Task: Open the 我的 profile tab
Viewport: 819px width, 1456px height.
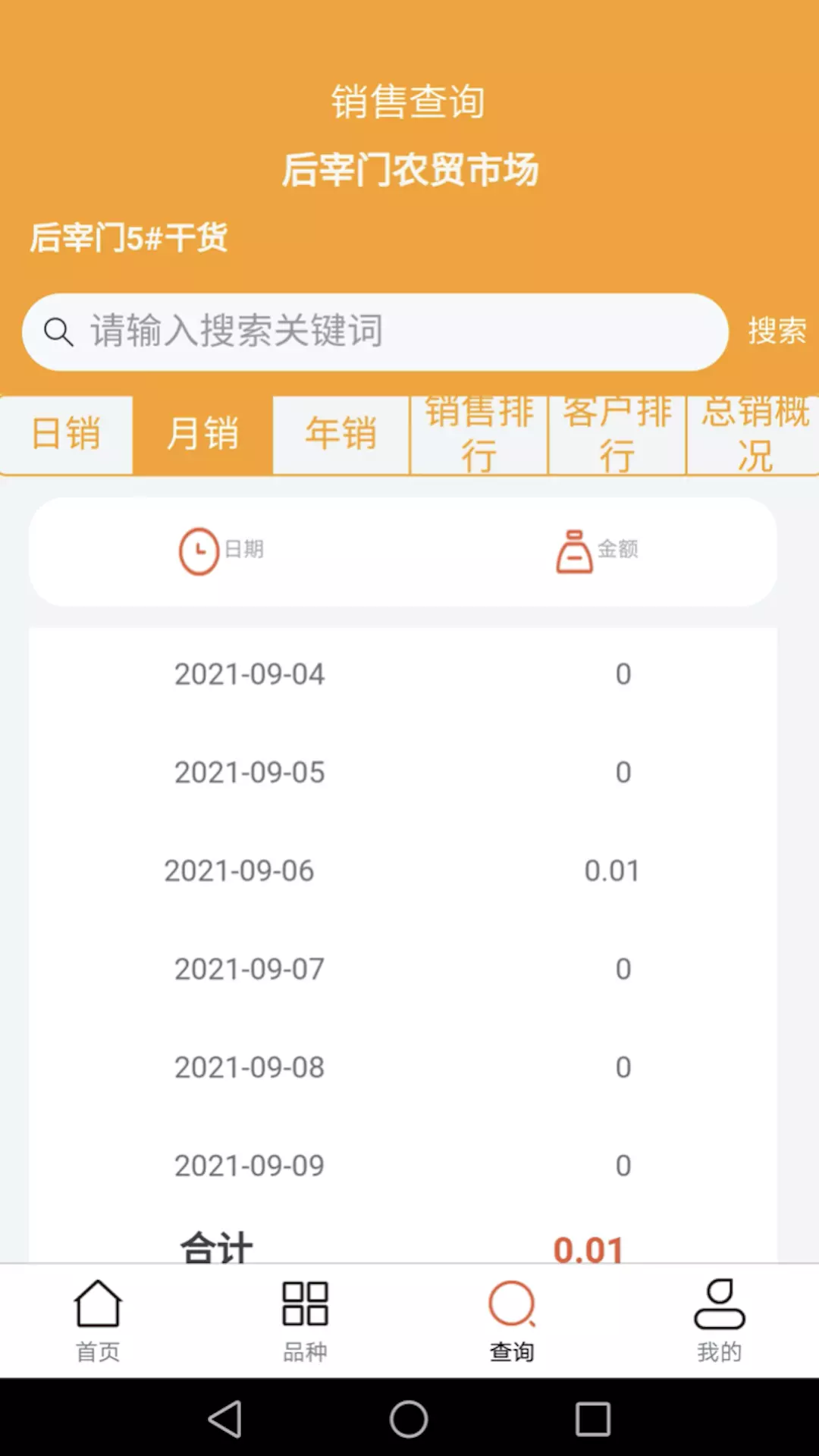Action: [719, 1320]
